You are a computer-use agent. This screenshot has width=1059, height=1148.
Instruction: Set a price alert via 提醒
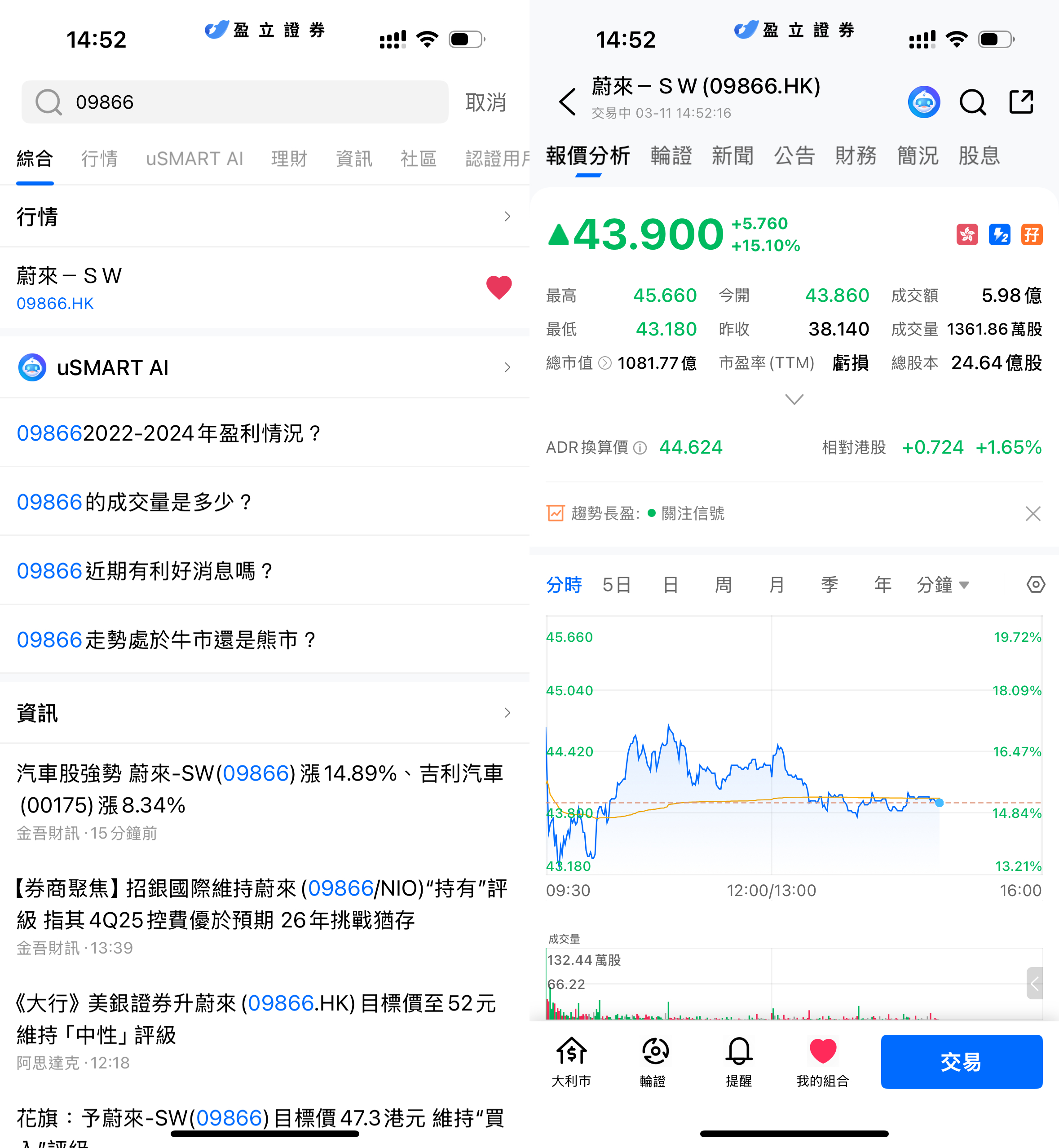click(x=739, y=1061)
